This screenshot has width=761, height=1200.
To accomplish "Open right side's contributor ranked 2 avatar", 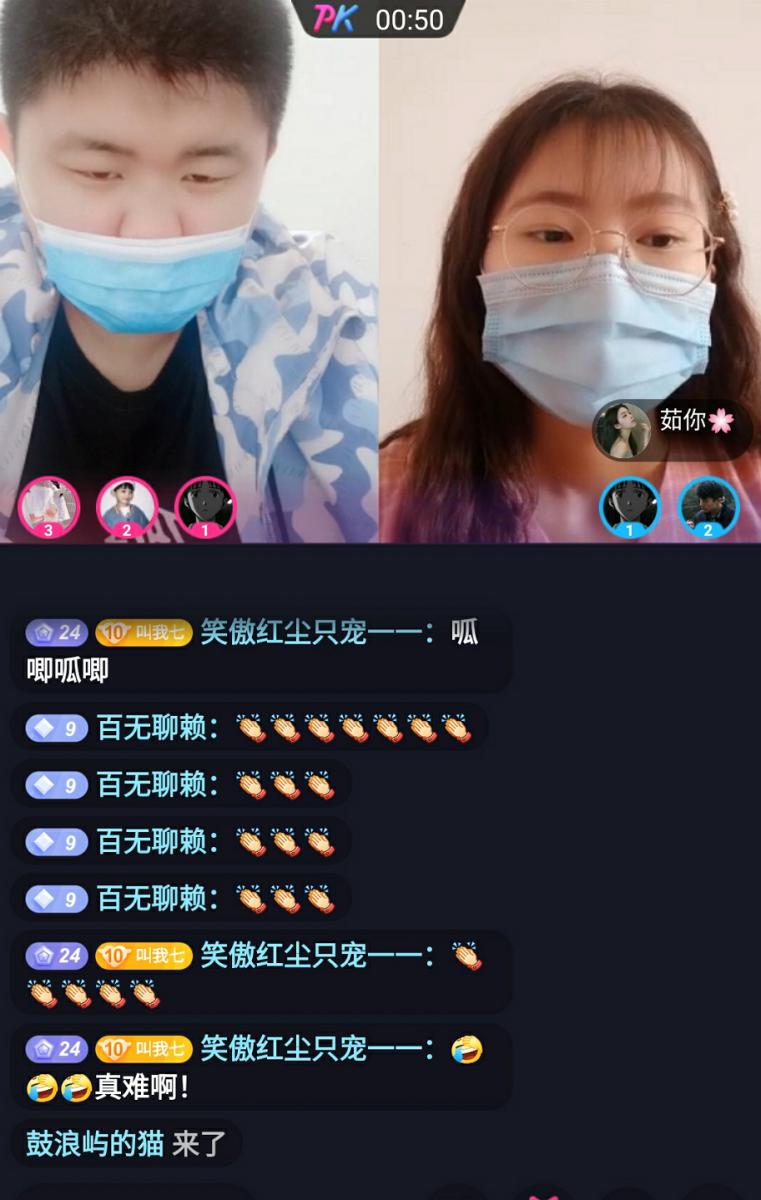I will point(708,507).
